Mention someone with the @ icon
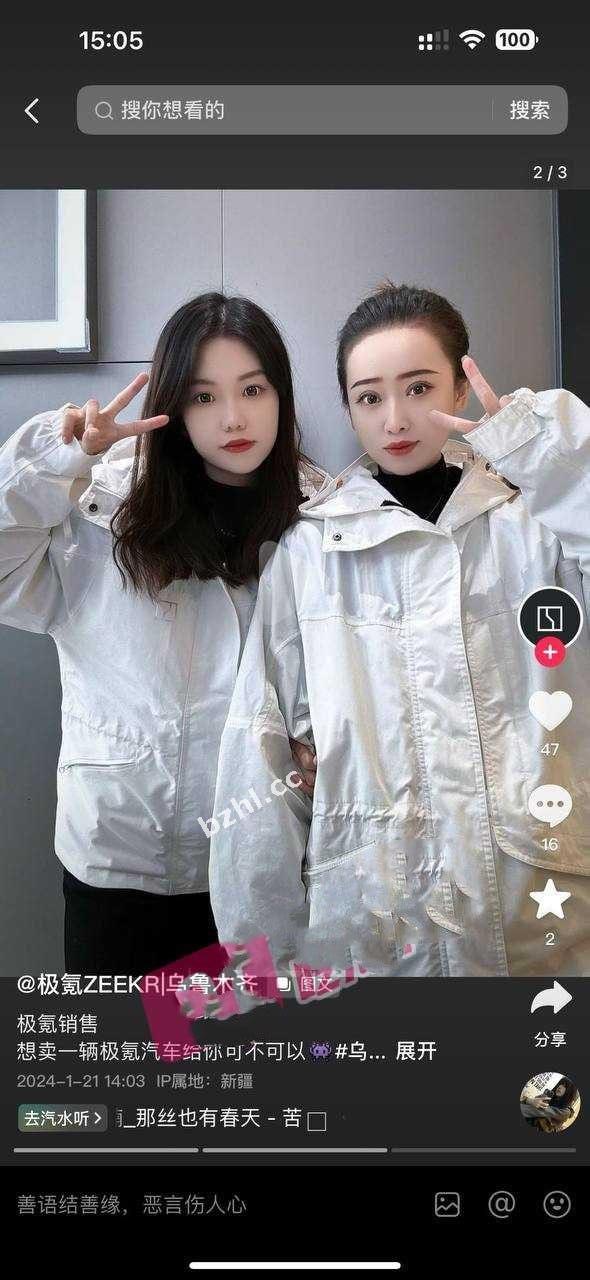This screenshot has height=1280, width=590. pyautogui.click(x=502, y=1204)
